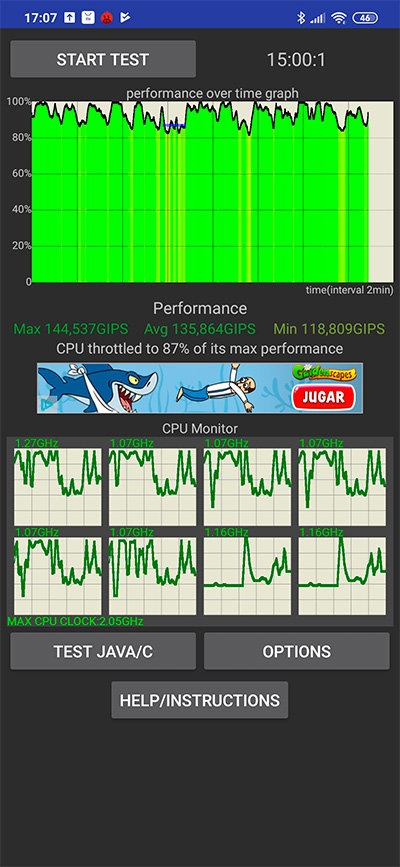
Task: Tap JUGAR on the Gardenscapes ad
Action: [324, 396]
